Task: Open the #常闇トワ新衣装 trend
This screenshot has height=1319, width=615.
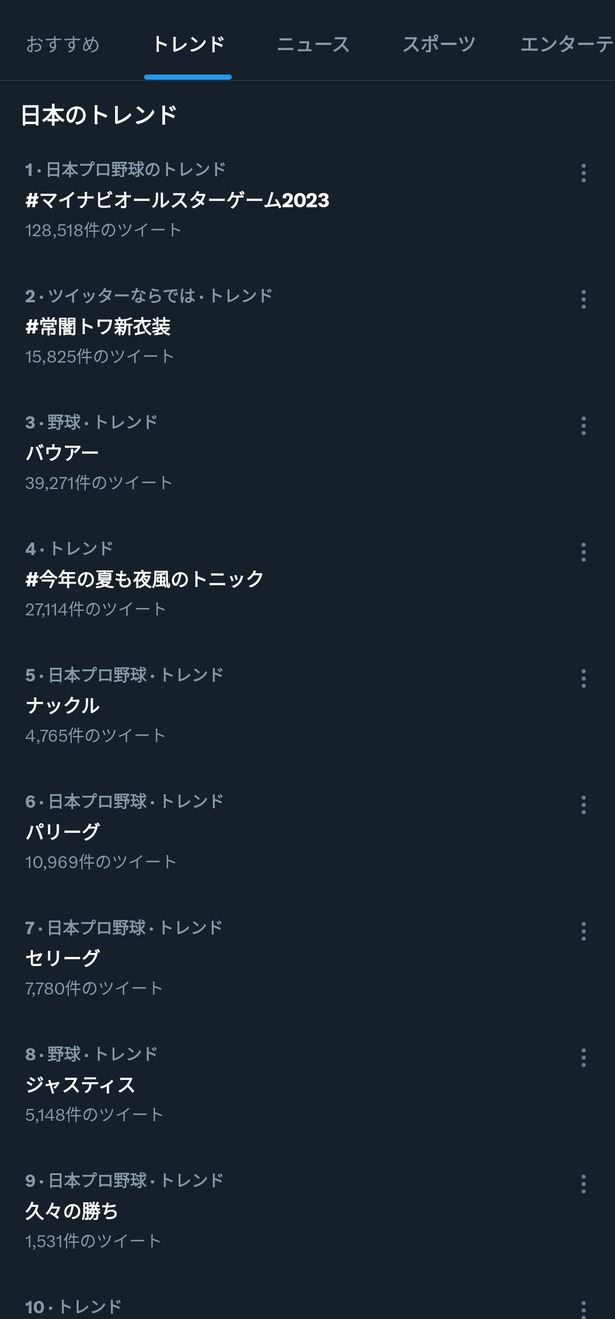Action: click(307, 326)
